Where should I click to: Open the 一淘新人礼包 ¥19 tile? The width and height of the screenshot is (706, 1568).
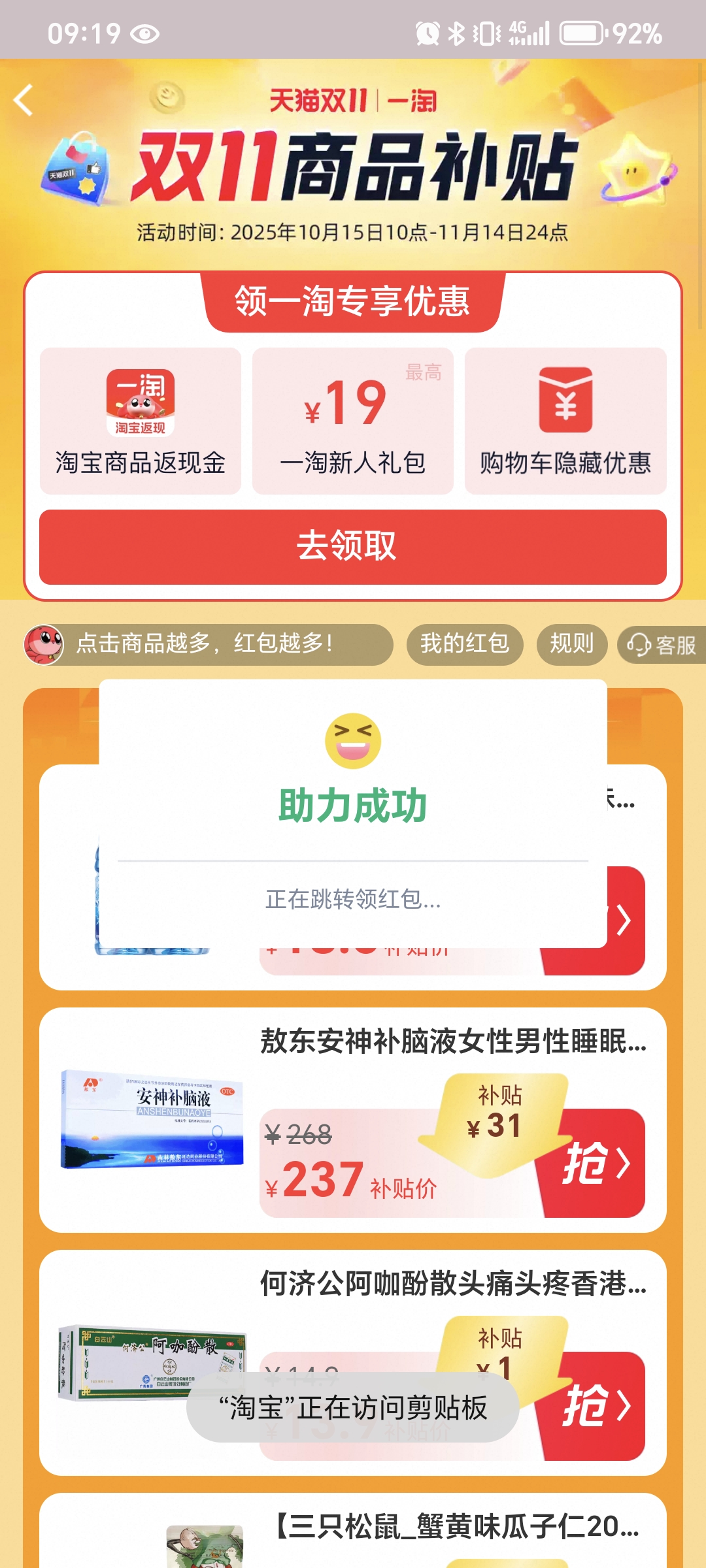pyautogui.click(x=353, y=421)
